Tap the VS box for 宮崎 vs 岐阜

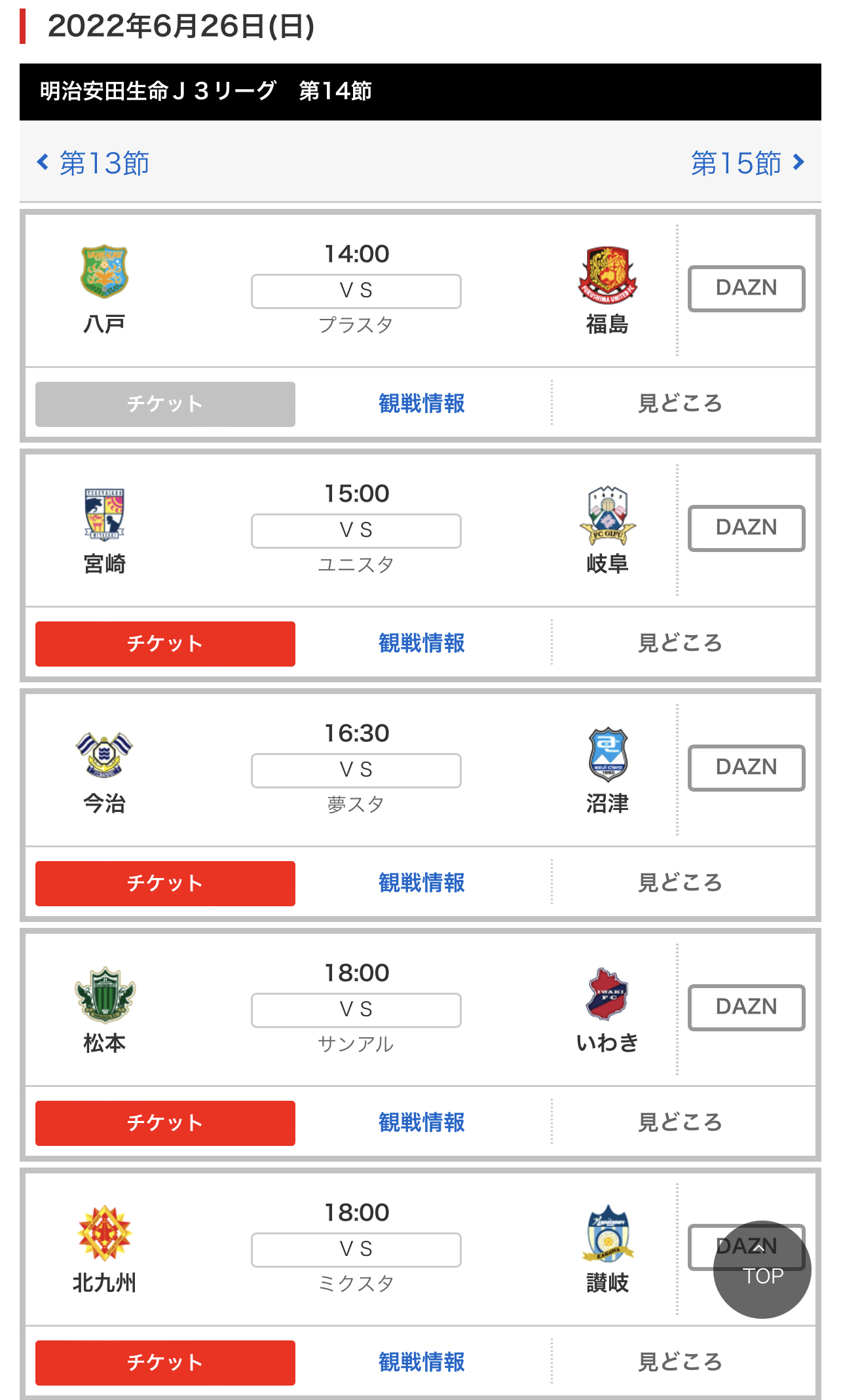click(356, 530)
